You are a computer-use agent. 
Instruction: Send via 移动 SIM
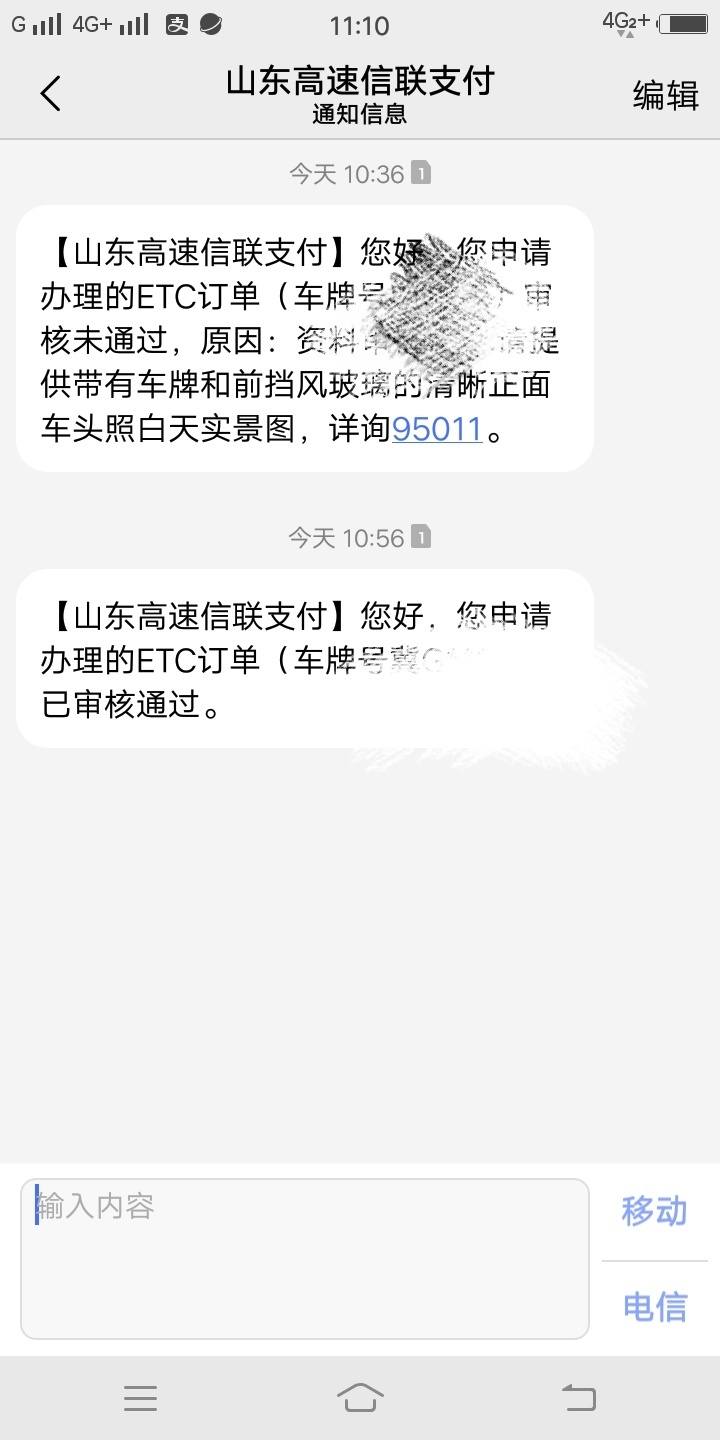pos(655,1211)
